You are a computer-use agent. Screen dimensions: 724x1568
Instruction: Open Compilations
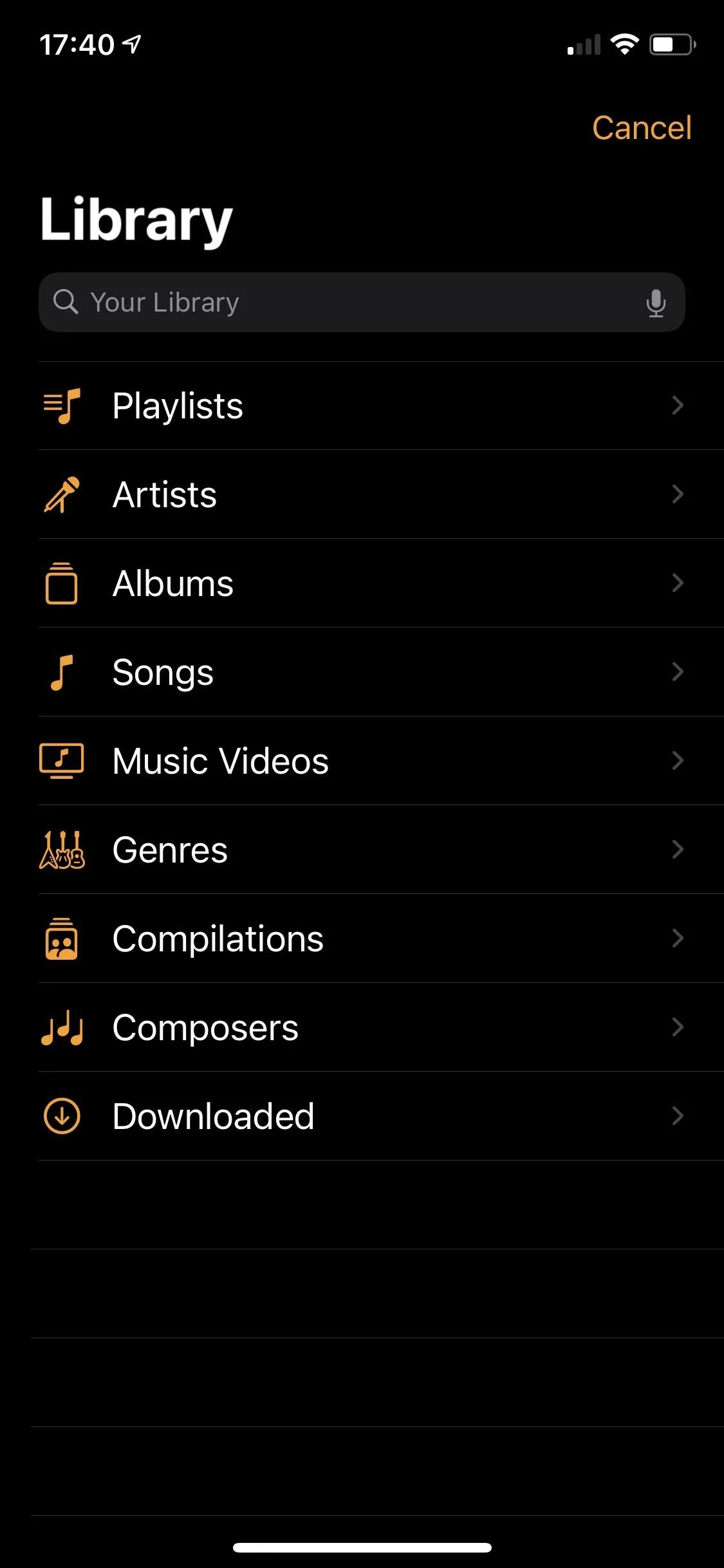click(381, 938)
